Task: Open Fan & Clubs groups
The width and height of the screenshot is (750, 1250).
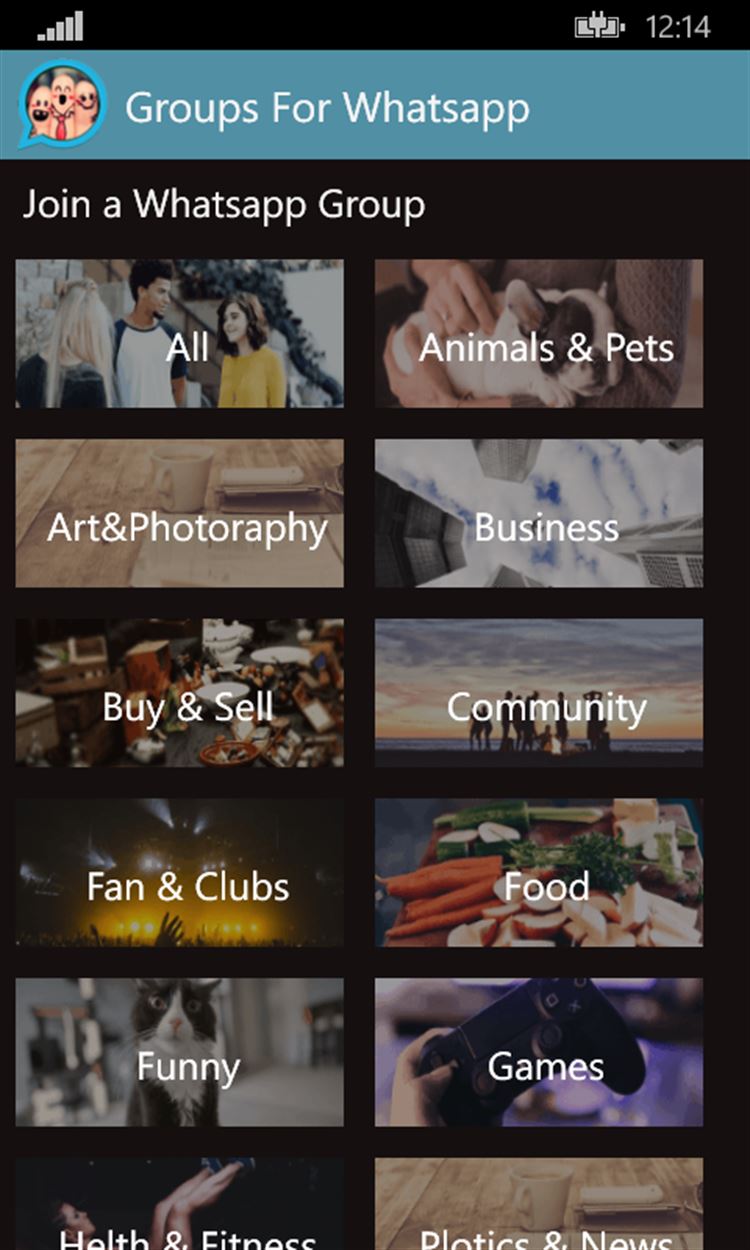Action: pyautogui.click(x=180, y=872)
